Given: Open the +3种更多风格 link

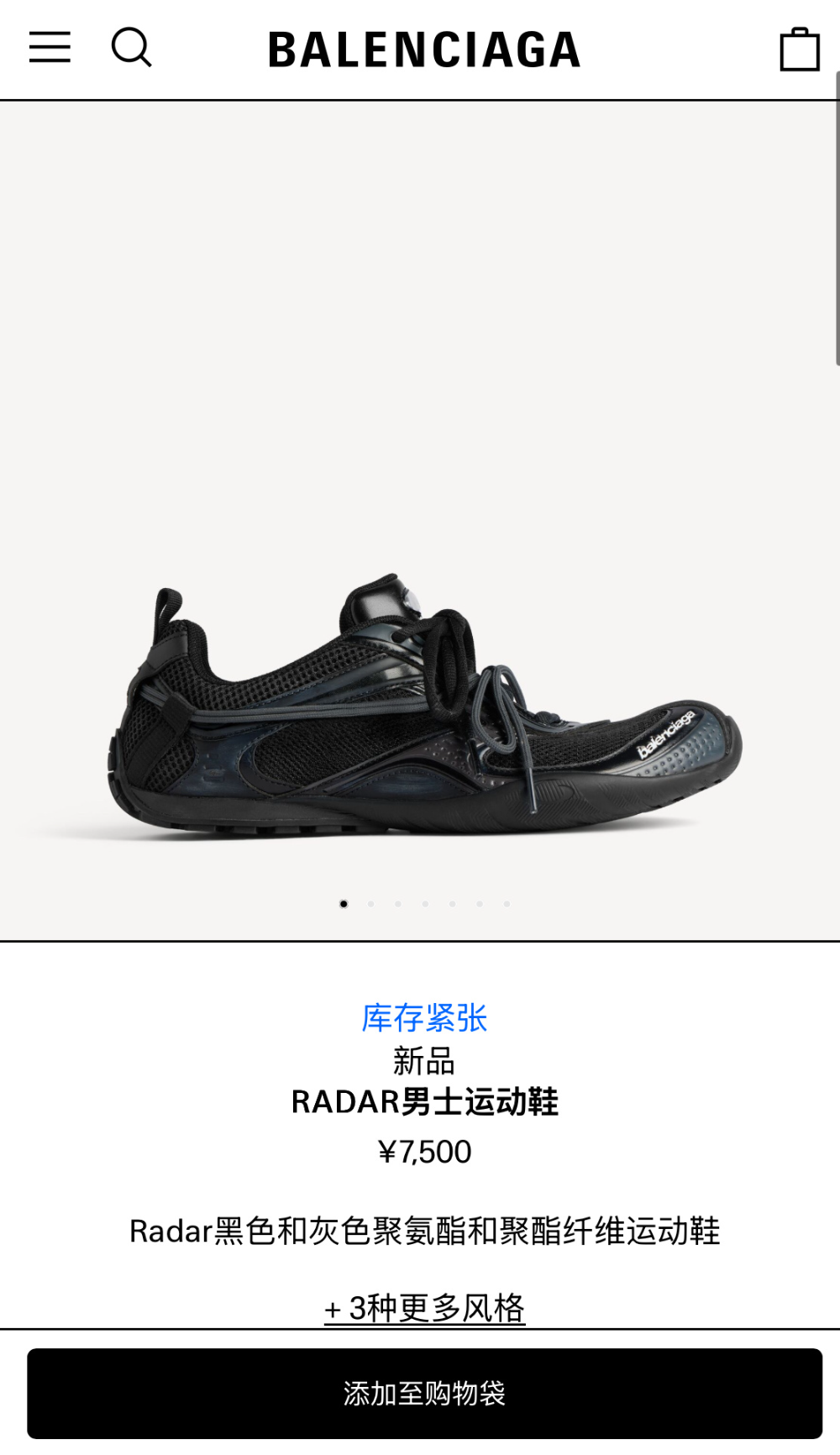Looking at the screenshot, I should click(x=425, y=1308).
